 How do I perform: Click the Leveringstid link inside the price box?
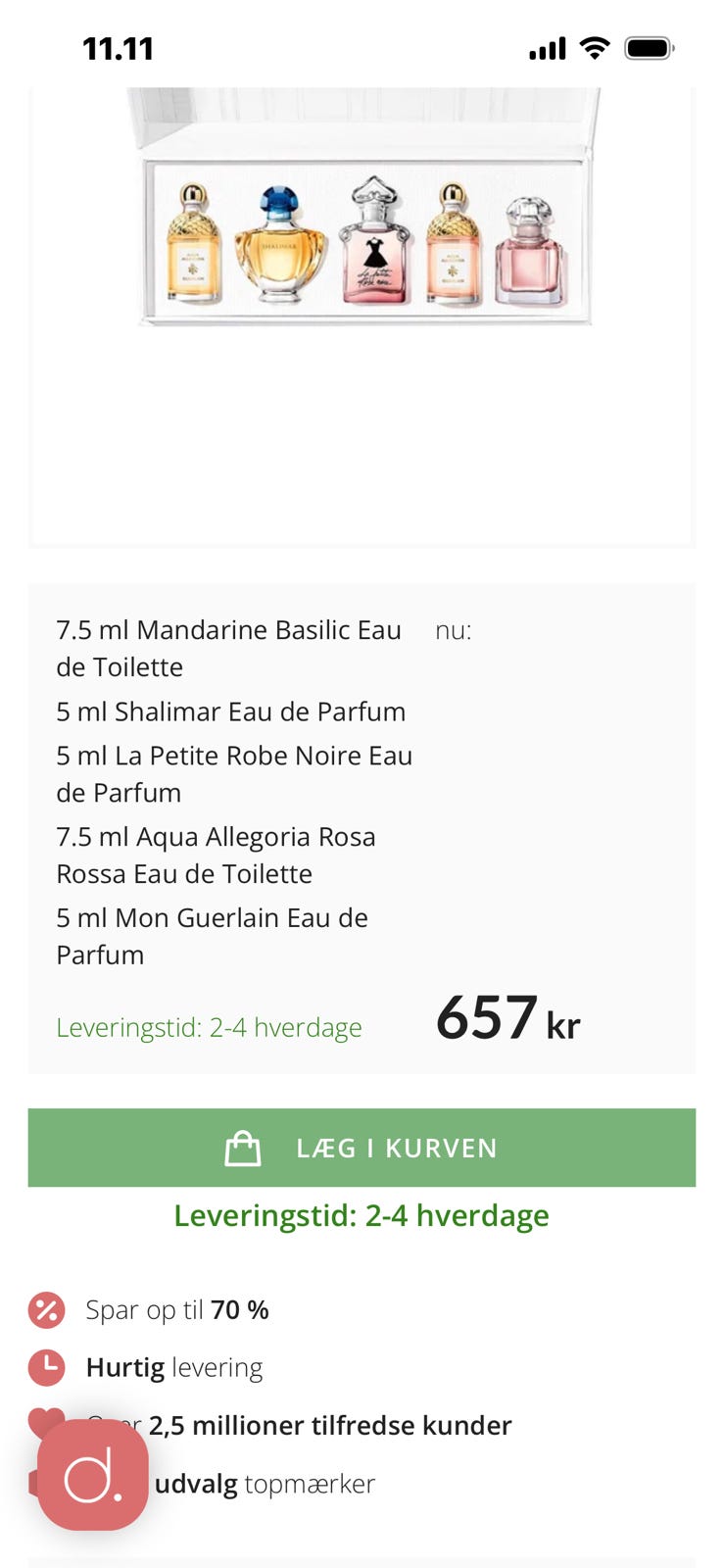click(210, 1028)
